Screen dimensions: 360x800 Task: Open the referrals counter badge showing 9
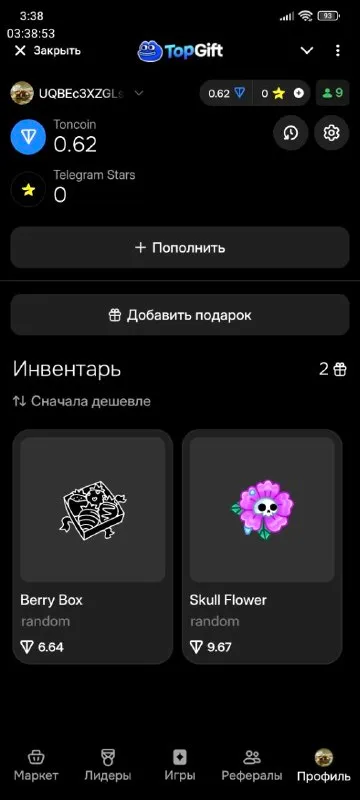(332, 93)
